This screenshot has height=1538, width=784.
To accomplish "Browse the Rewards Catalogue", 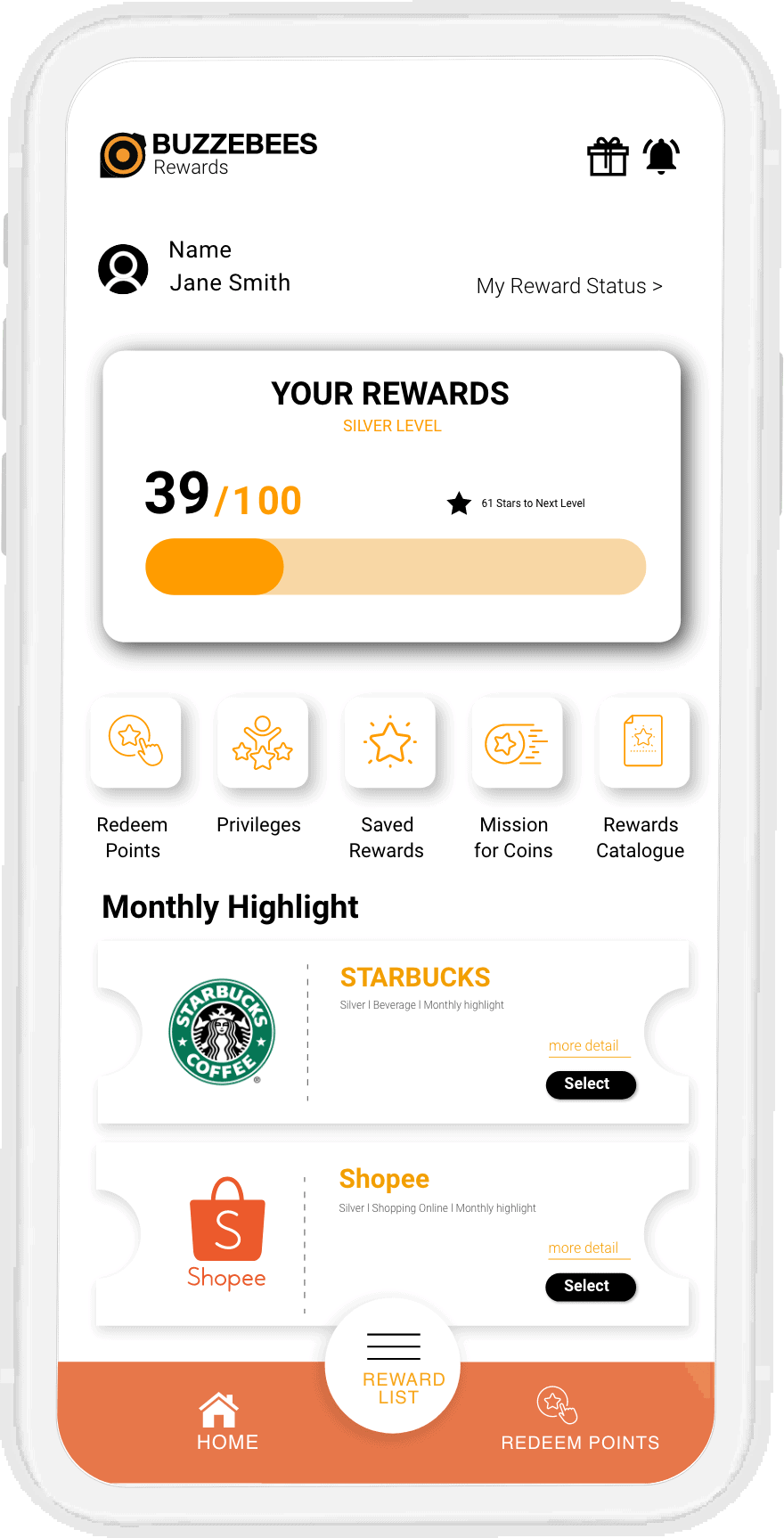I will point(643,742).
